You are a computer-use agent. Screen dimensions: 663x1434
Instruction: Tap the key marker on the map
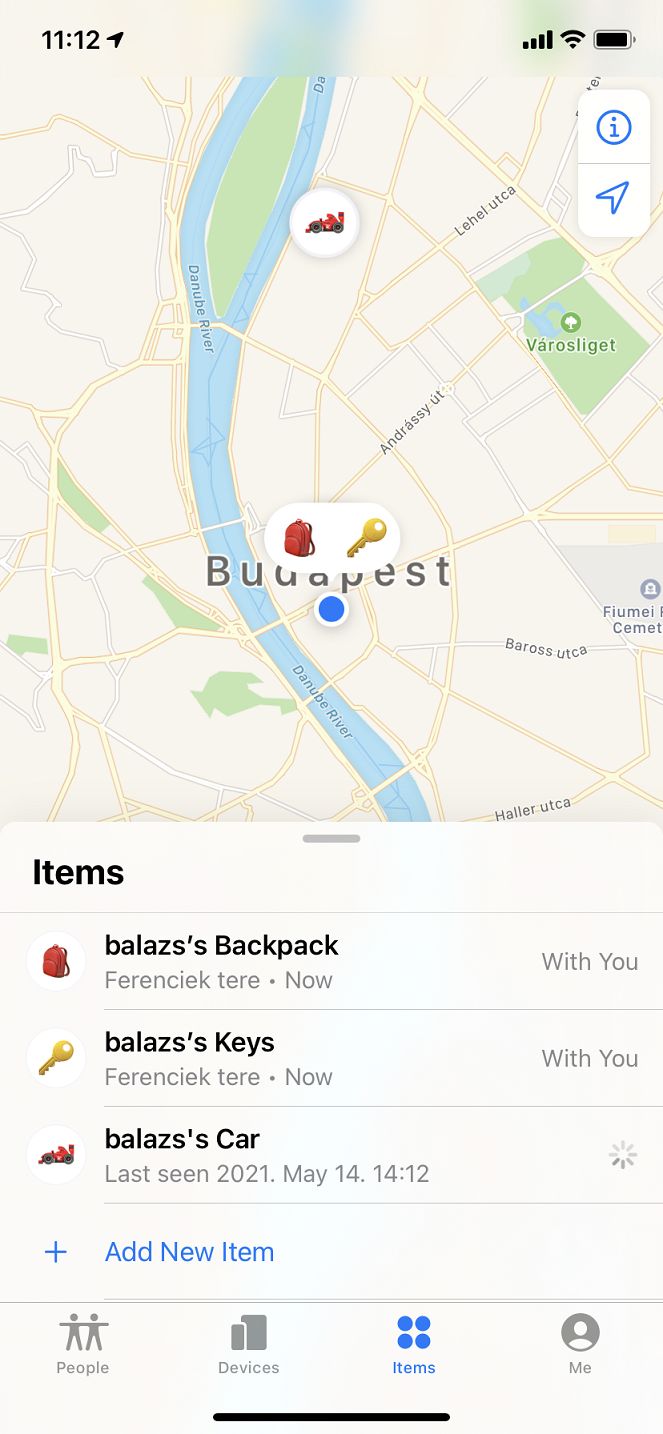tap(366, 538)
